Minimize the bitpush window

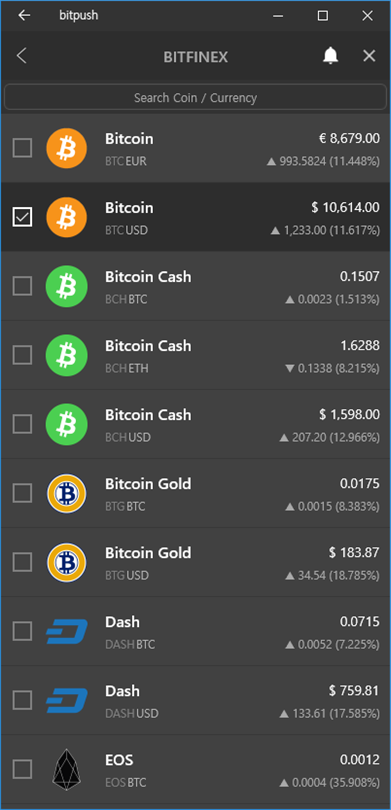point(278,16)
